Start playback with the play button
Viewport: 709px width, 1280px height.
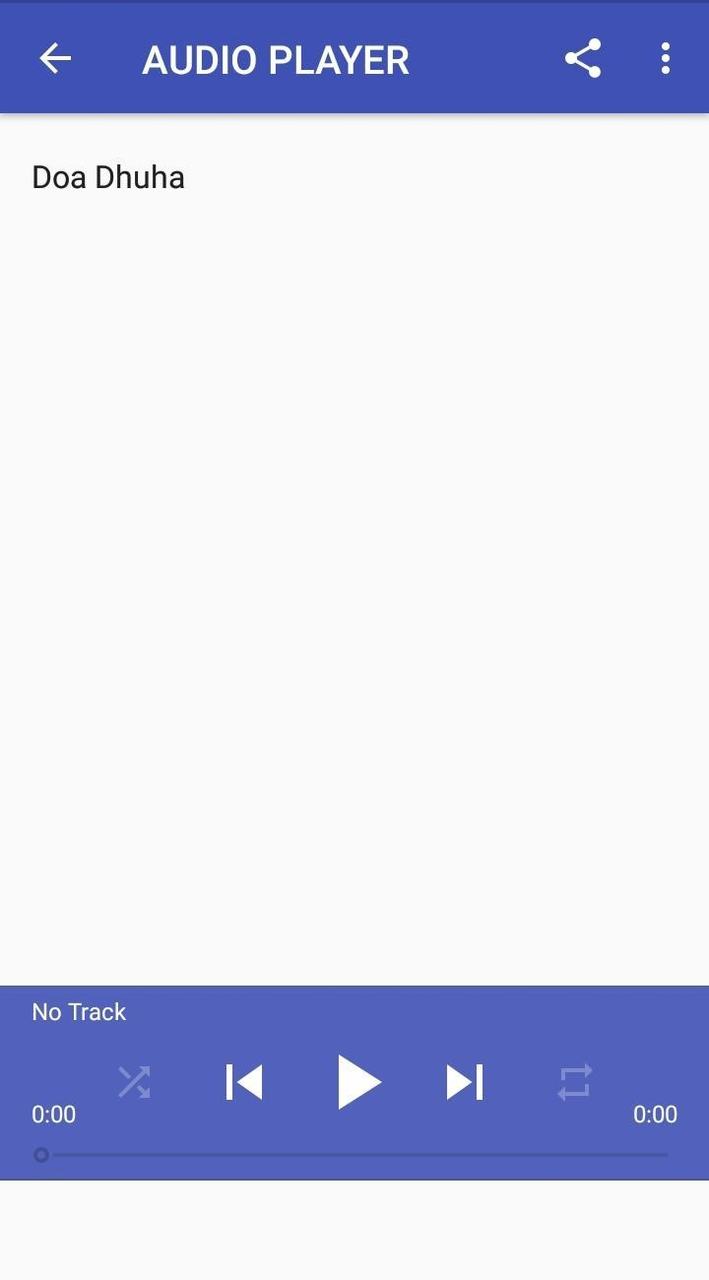(357, 1082)
